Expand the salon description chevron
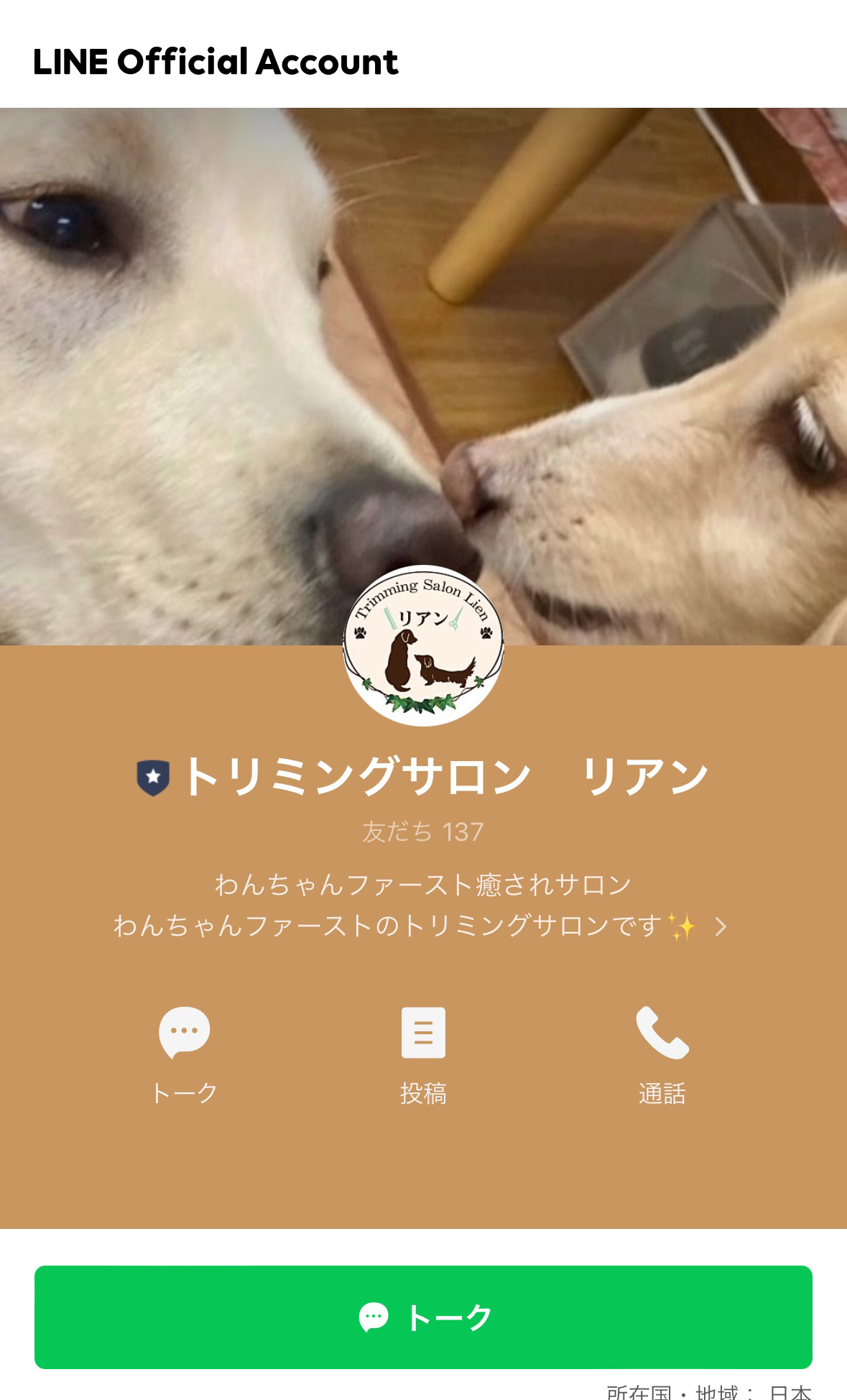 coord(721,926)
